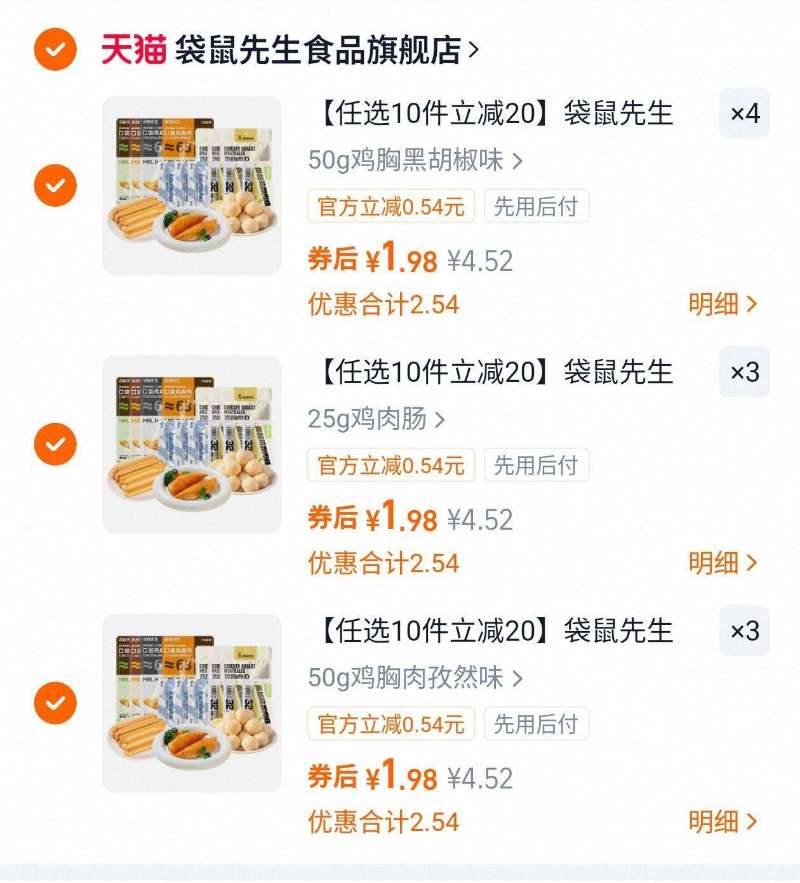The height and width of the screenshot is (883, 800).
Task: Click the 先用后付 label on second item
Action: 536,465
